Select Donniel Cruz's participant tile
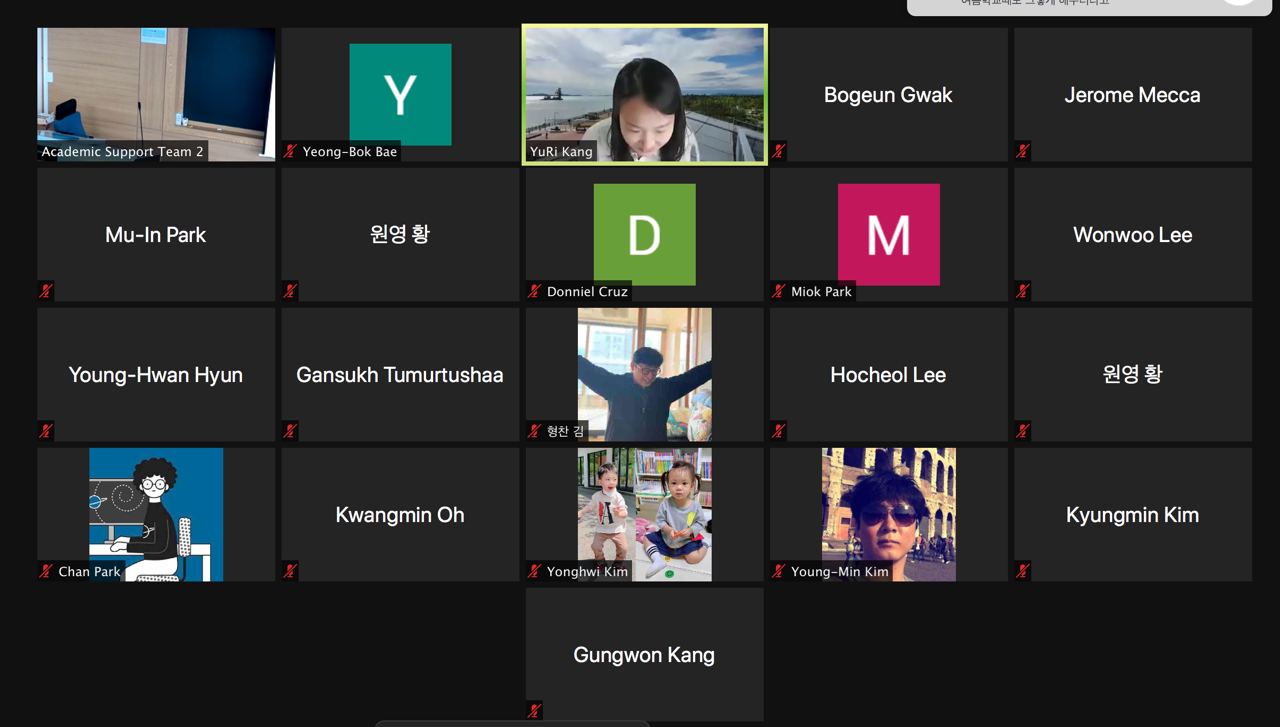Viewport: 1280px width, 727px height. pos(644,235)
